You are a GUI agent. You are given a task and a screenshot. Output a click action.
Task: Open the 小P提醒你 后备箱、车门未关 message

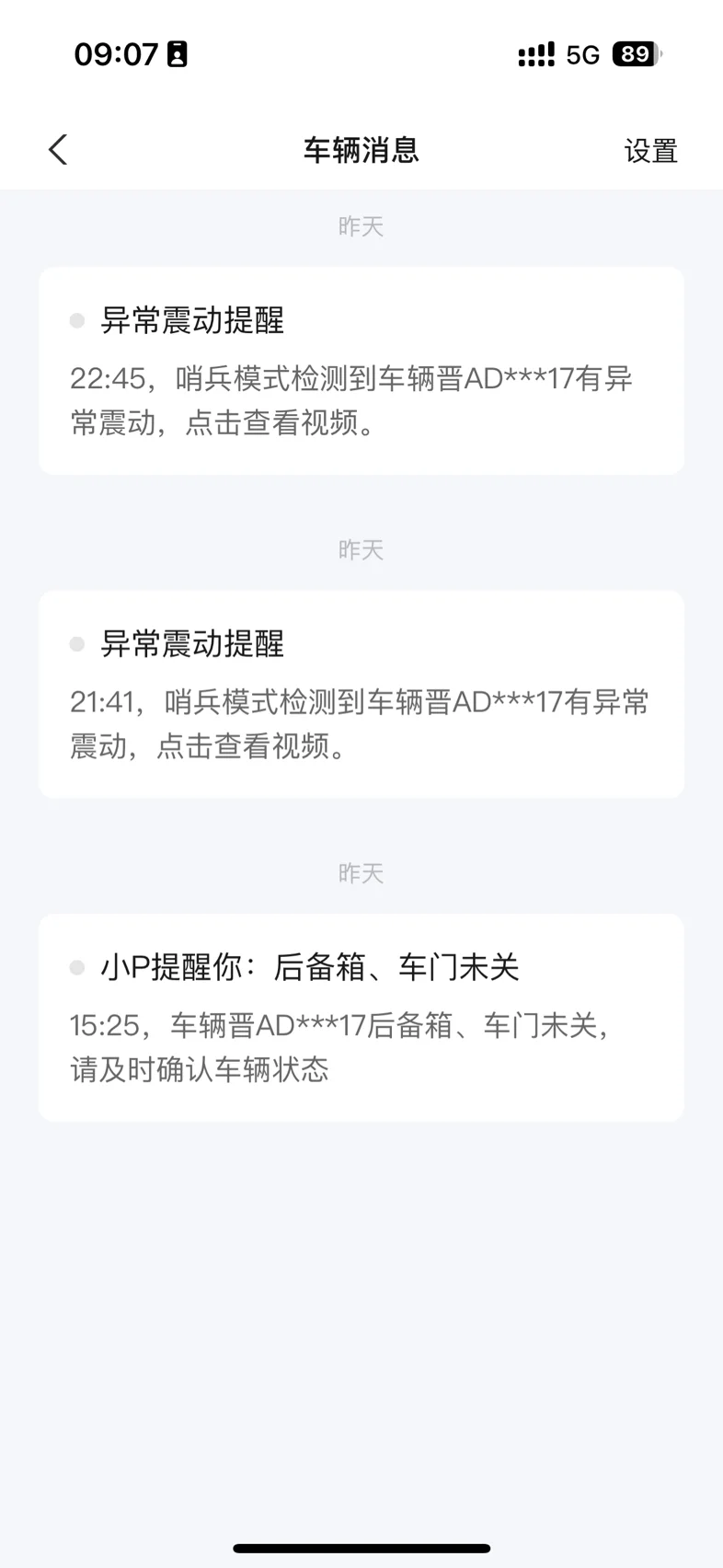tap(361, 1017)
